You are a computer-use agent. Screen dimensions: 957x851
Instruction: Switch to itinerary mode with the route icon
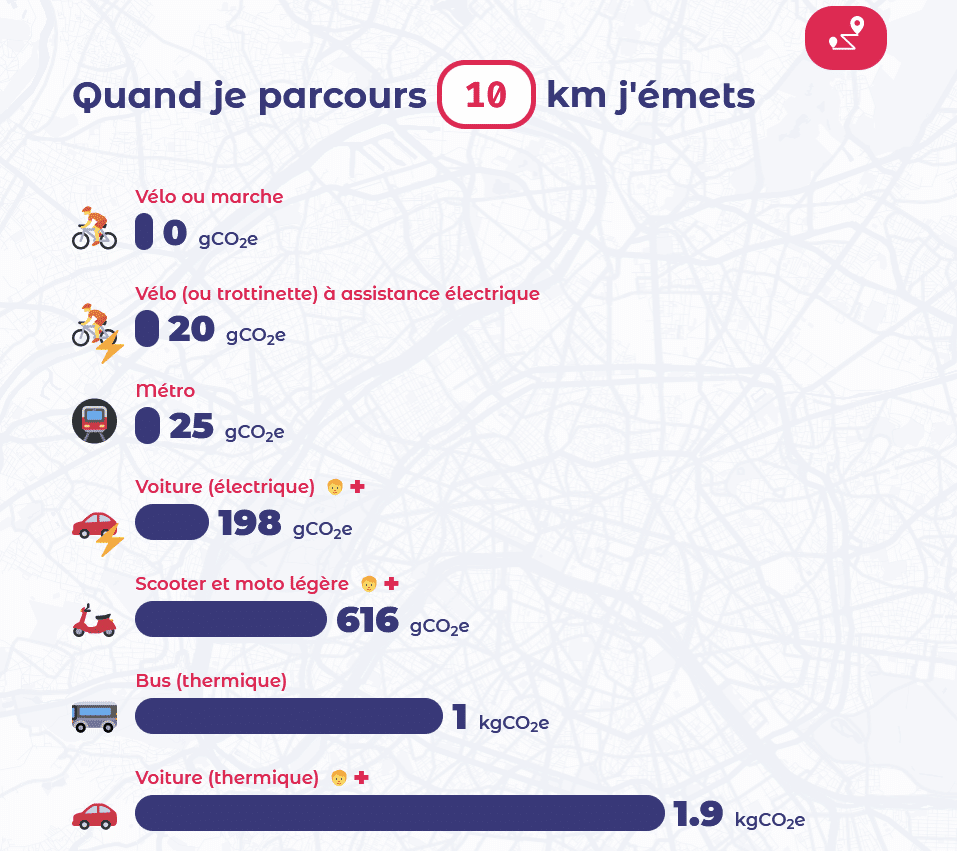pyautogui.click(x=845, y=38)
